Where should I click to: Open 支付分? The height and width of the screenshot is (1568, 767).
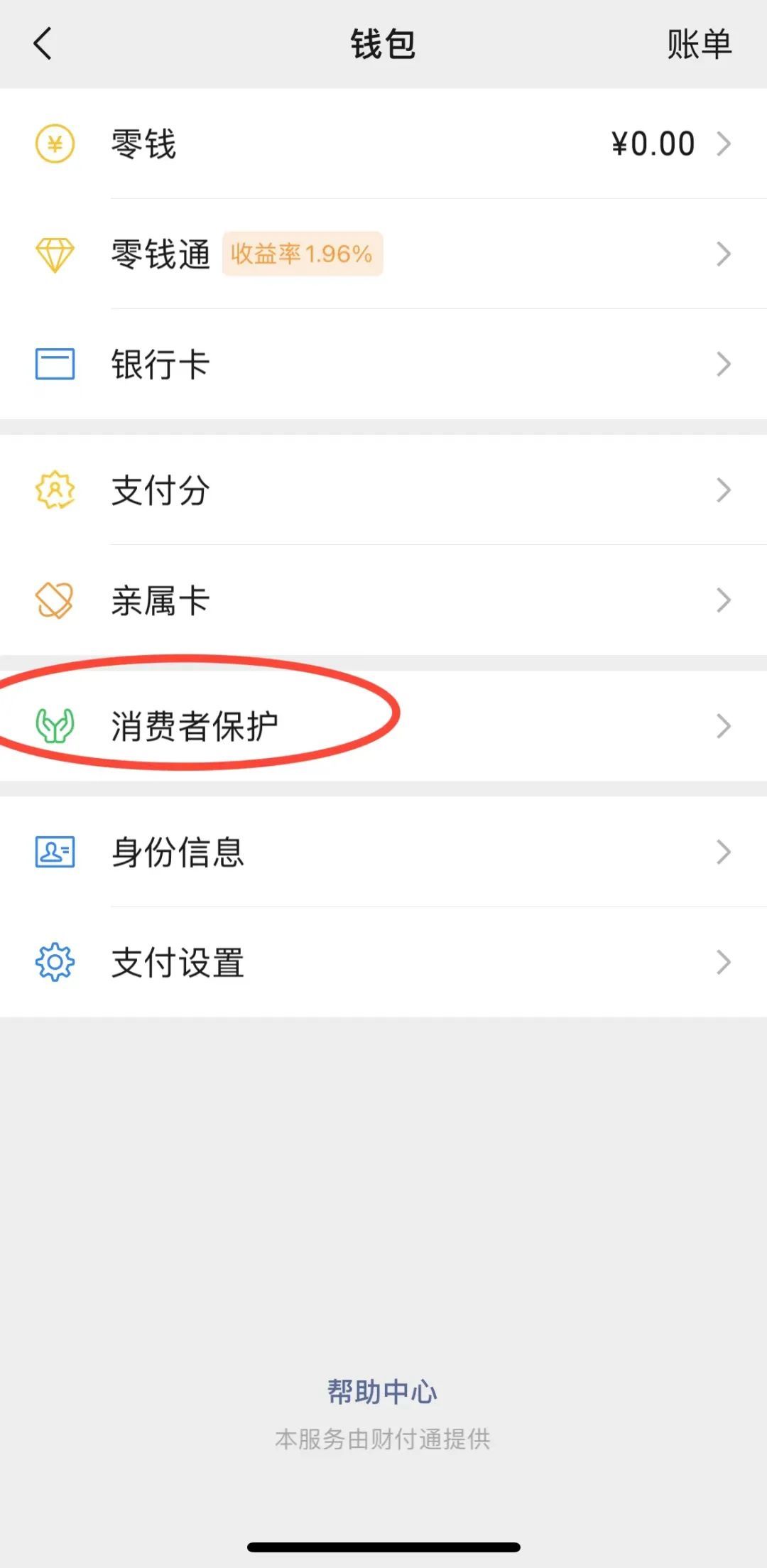tap(383, 490)
